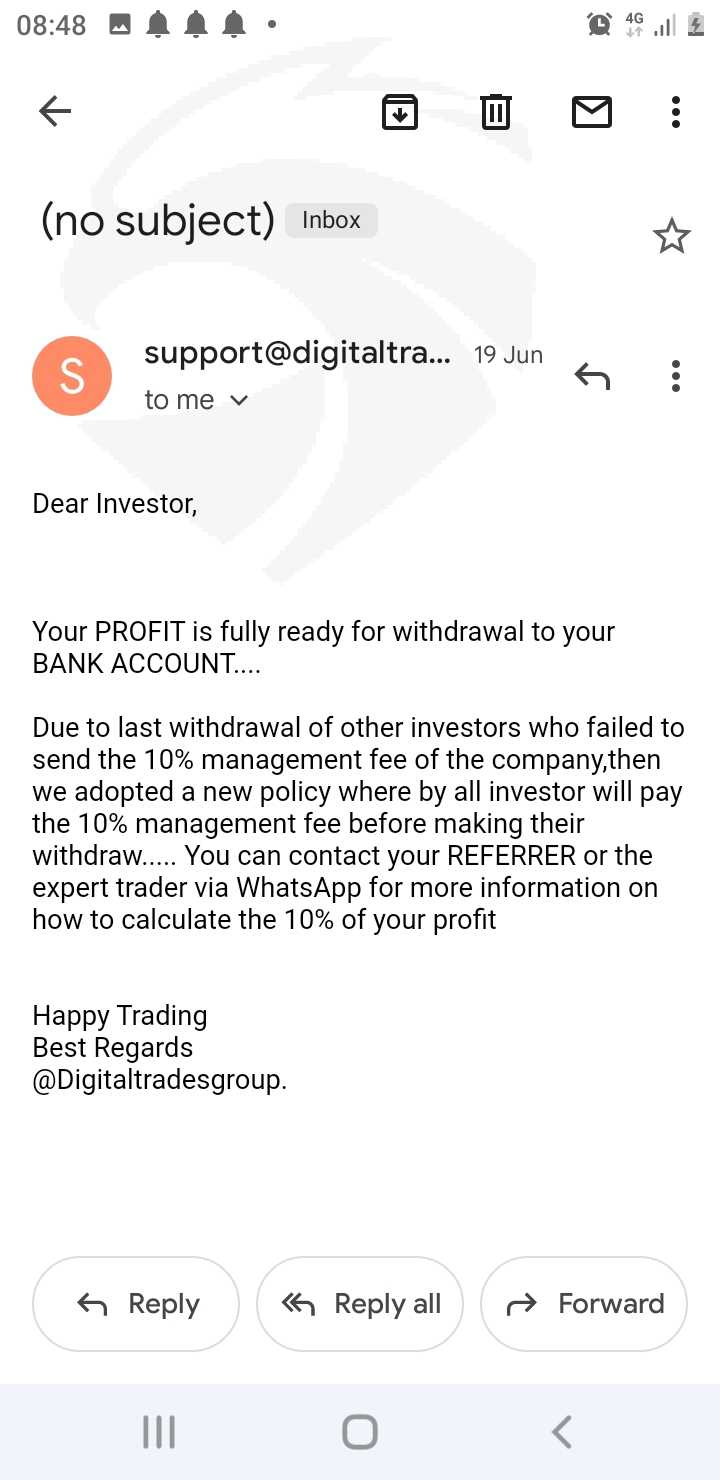
Task: Go back to the inbox list
Action: pos(55,111)
